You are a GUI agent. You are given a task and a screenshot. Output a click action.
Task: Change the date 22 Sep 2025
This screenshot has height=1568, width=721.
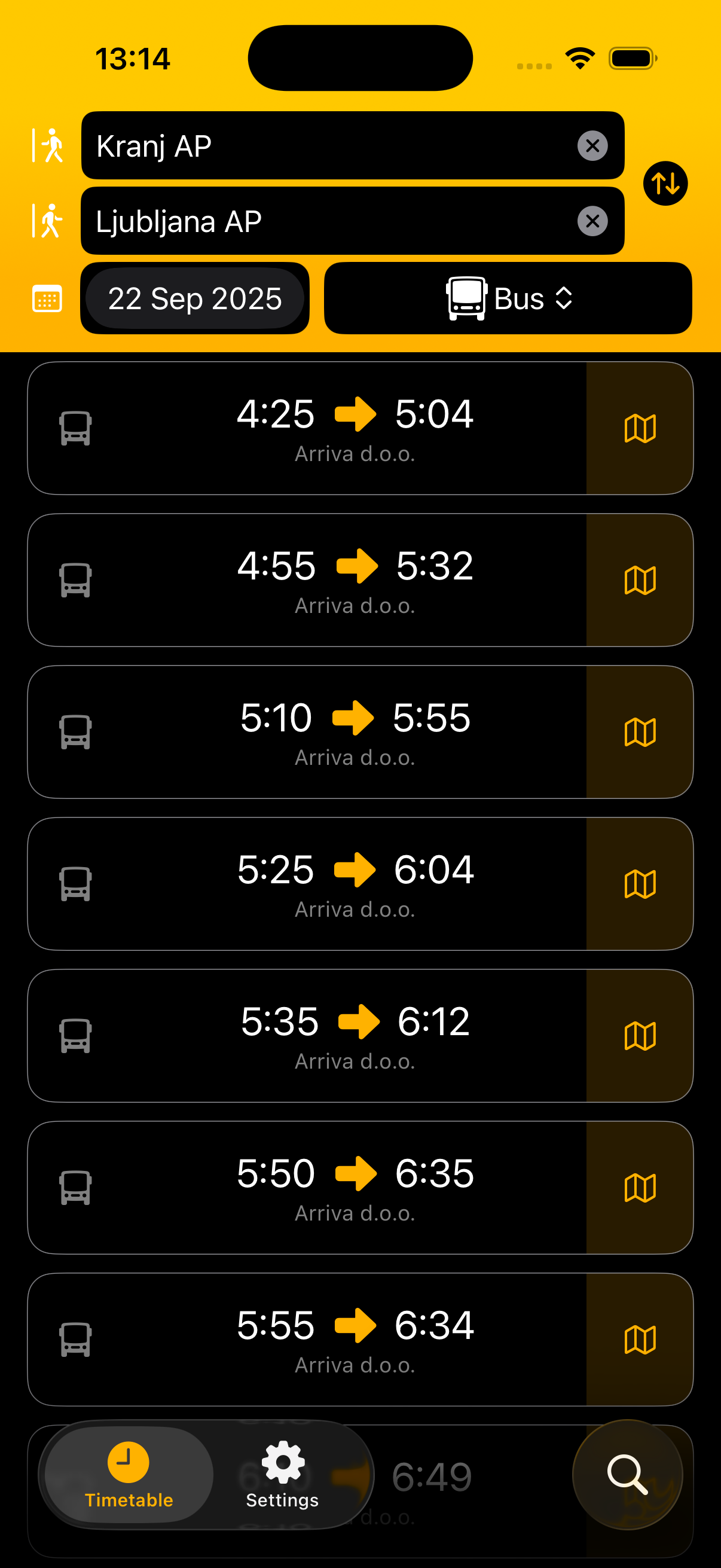195,299
